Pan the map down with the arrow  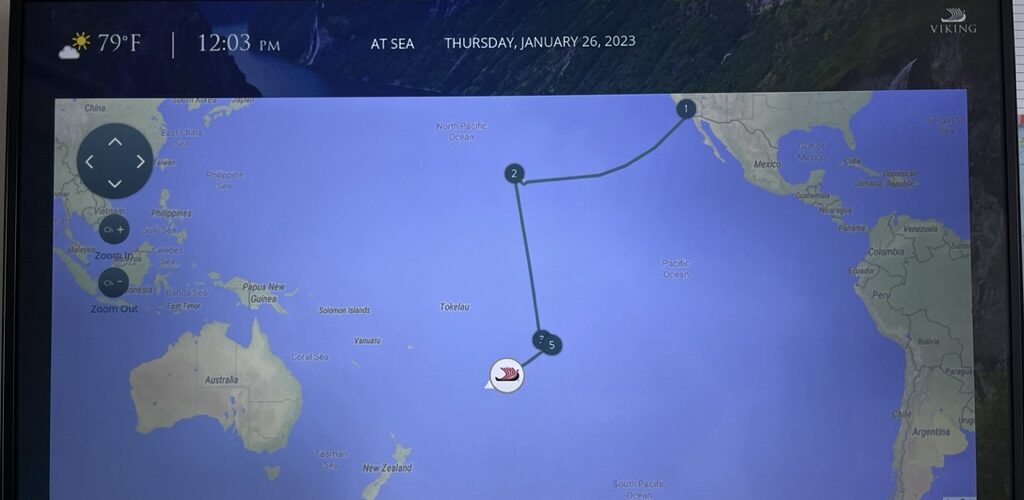115,183
